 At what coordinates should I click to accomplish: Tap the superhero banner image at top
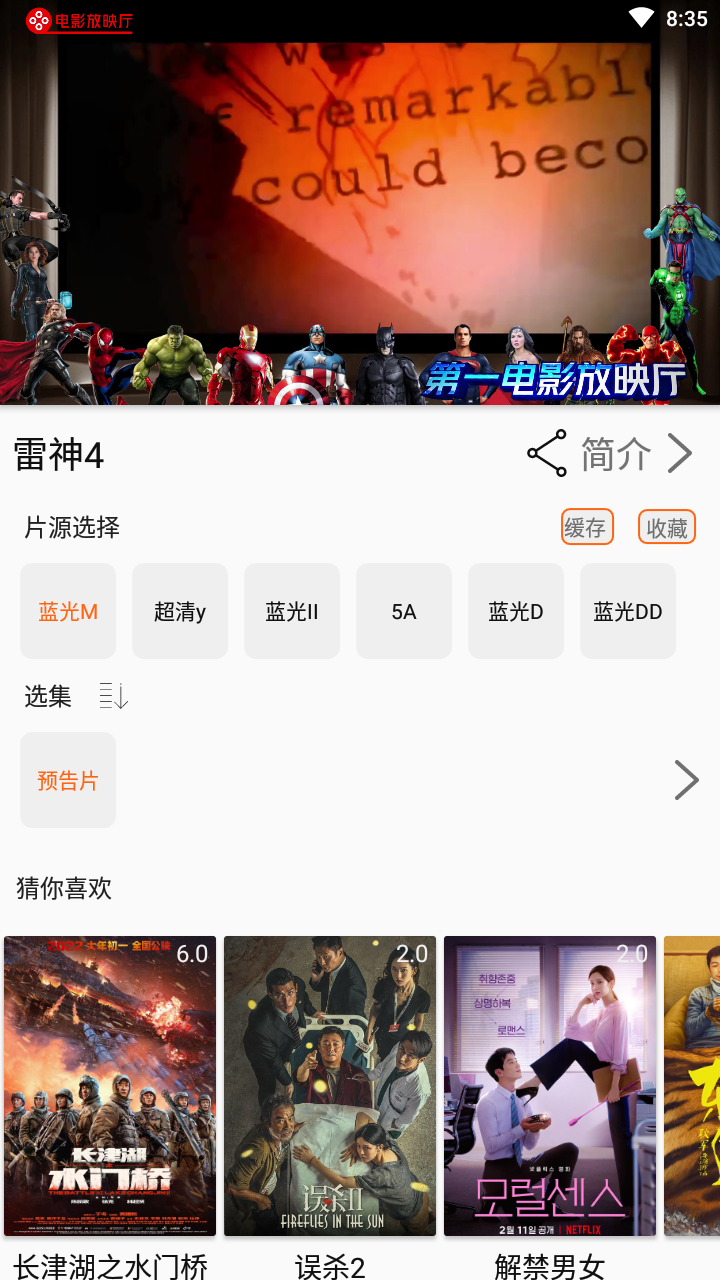pos(360,220)
